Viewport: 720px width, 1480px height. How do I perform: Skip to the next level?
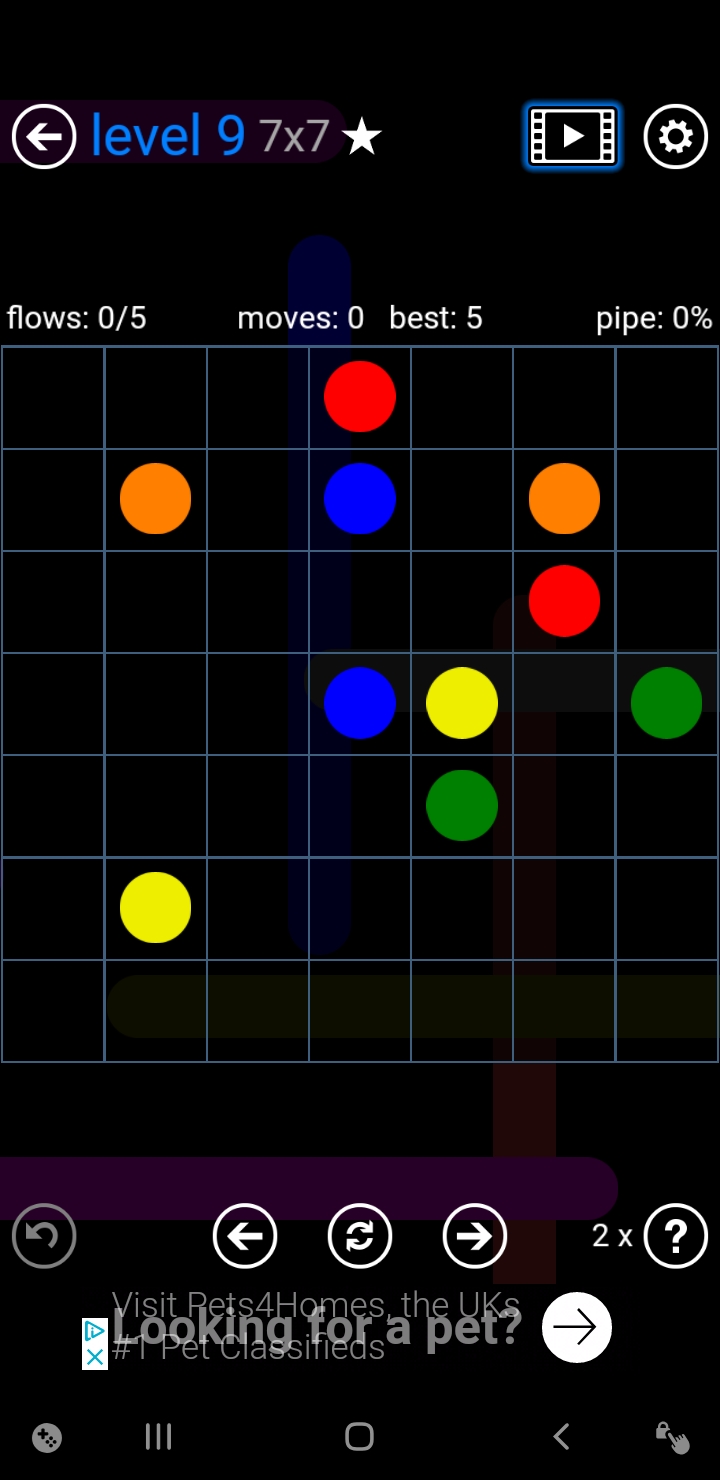(474, 1236)
